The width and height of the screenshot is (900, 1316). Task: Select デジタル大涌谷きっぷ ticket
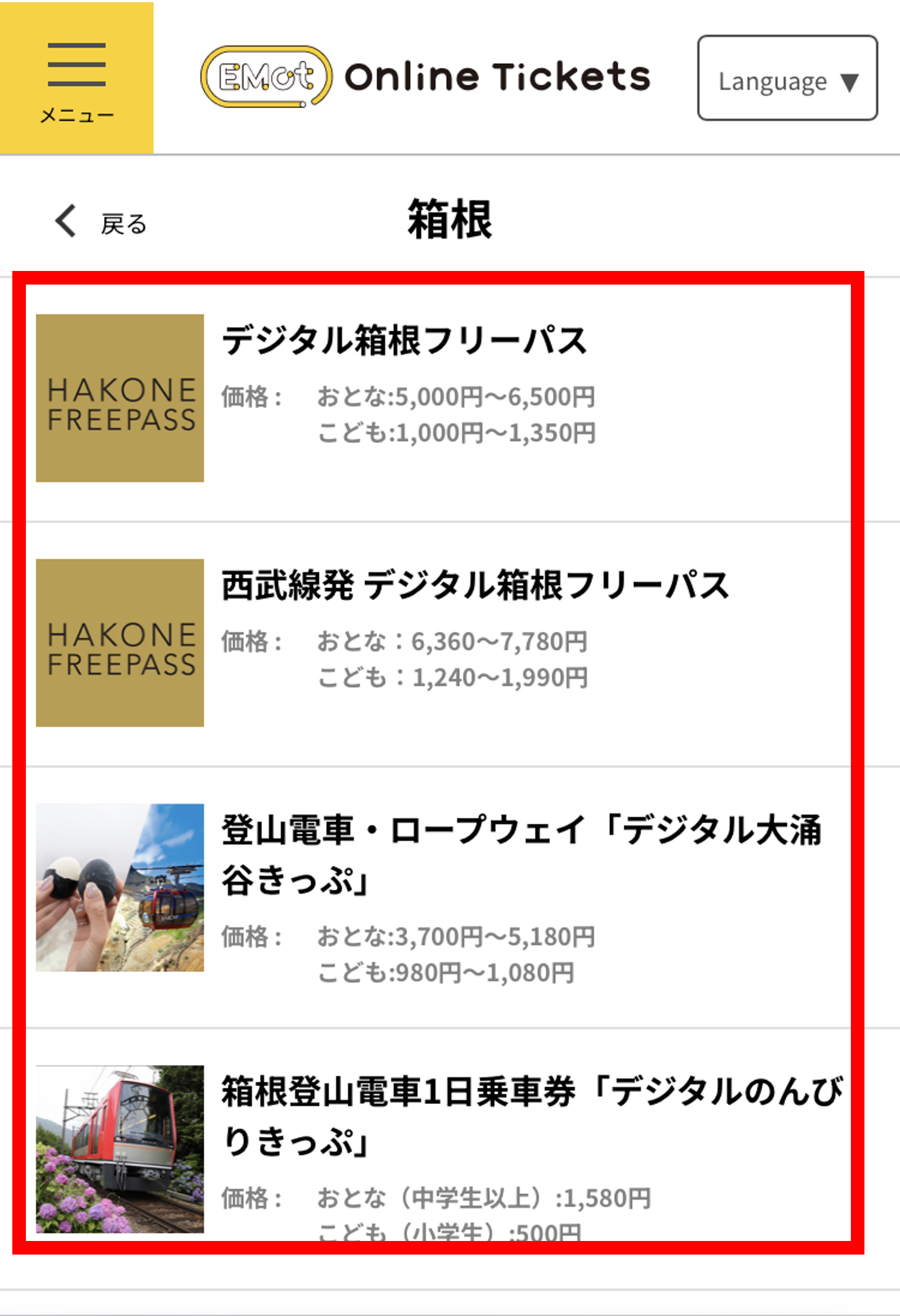[521, 854]
